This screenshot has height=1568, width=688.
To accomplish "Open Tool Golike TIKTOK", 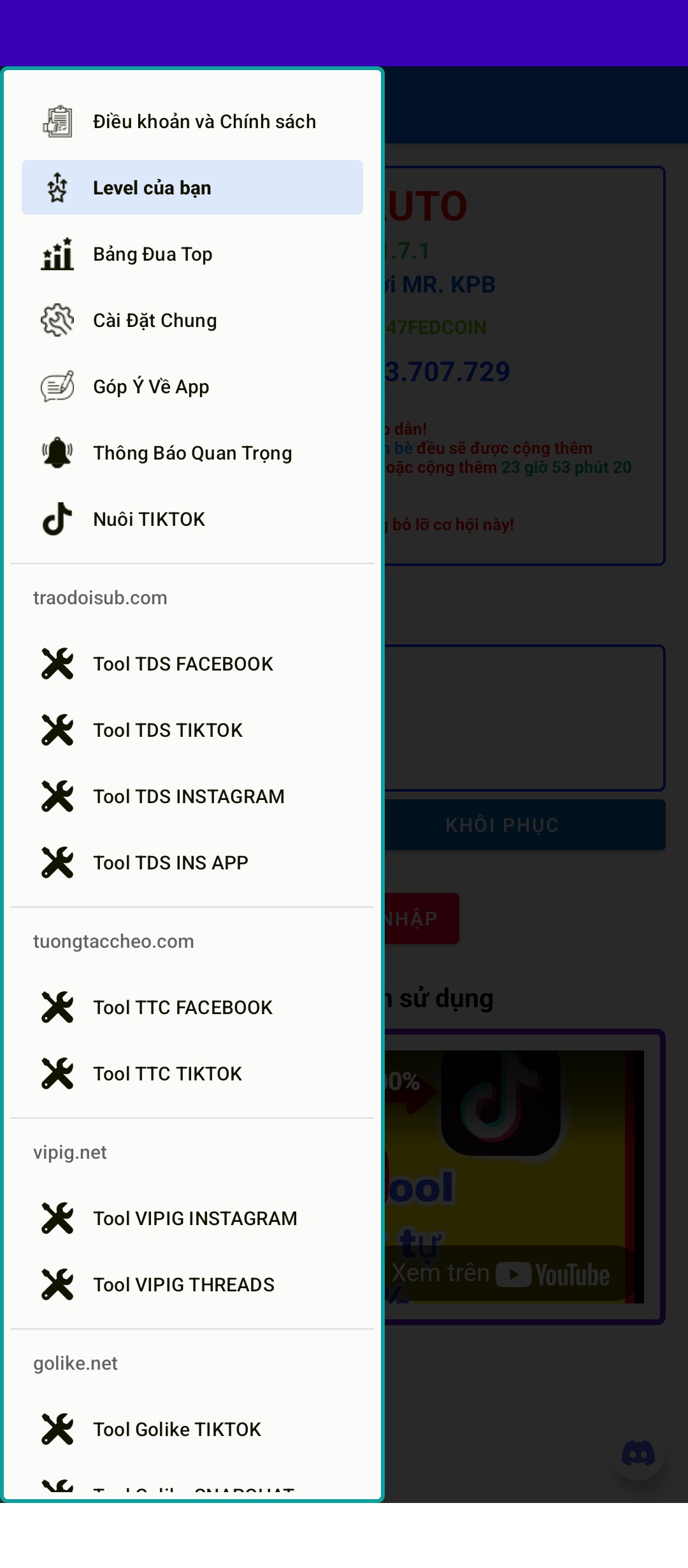I will pyautogui.click(x=192, y=1429).
